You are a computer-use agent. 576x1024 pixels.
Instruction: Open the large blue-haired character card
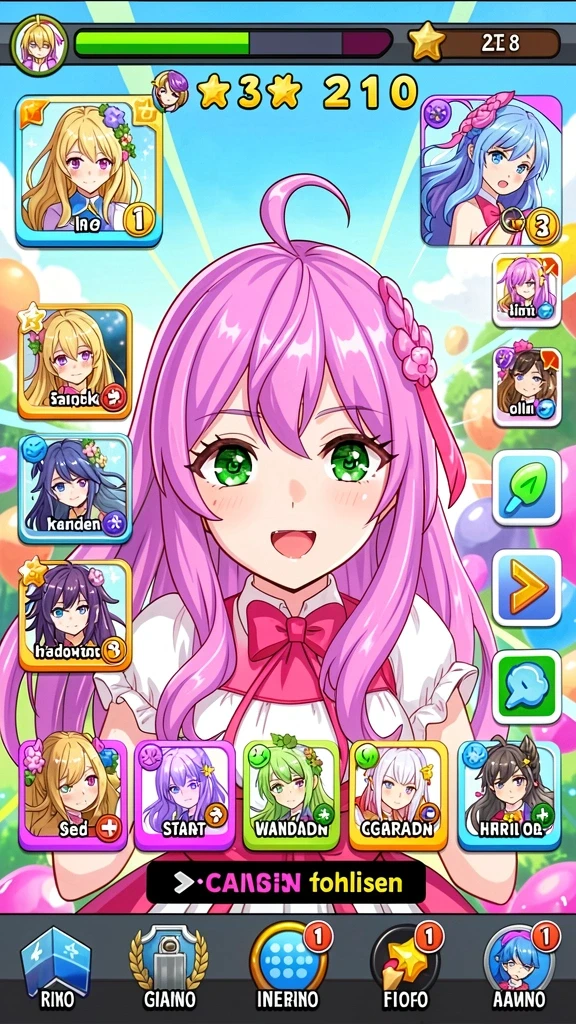coord(491,170)
